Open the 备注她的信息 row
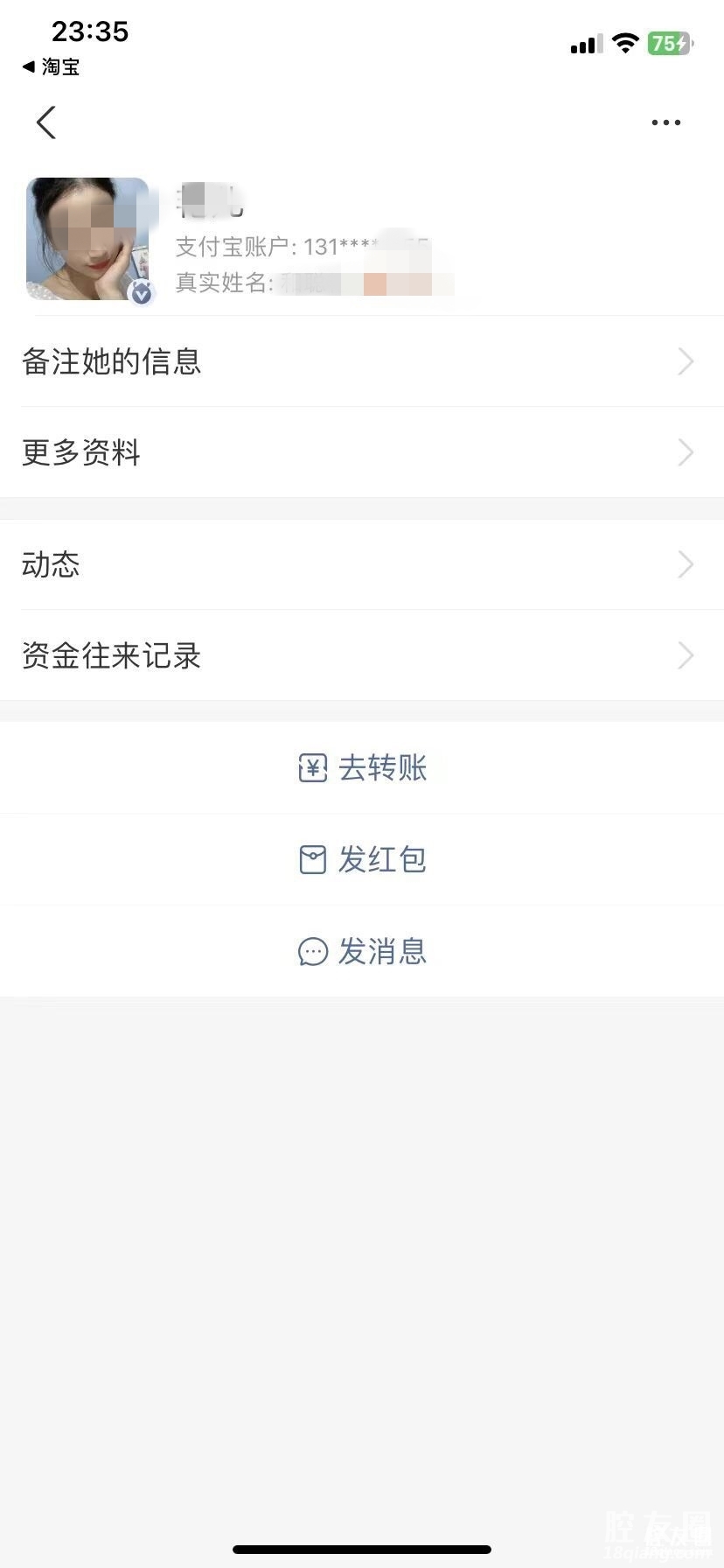The width and height of the screenshot is (724, 1568). point(362,361)
